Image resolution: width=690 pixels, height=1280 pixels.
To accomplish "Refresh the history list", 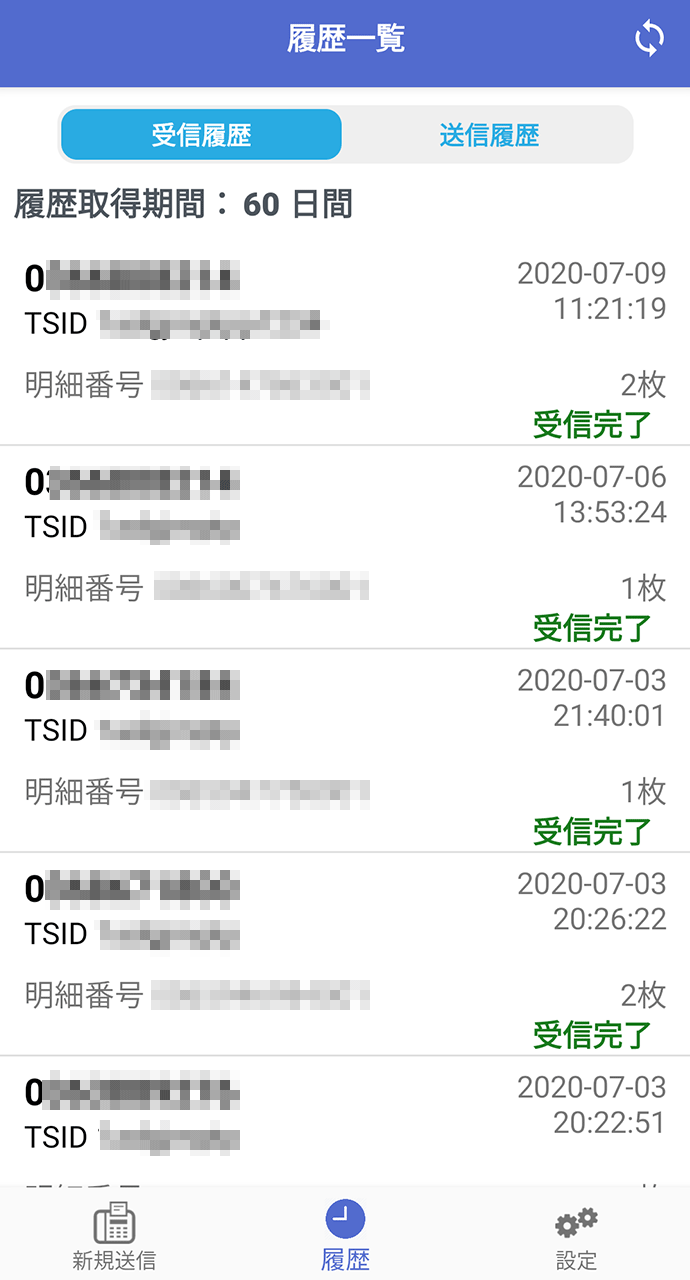I will coord(649,40).
